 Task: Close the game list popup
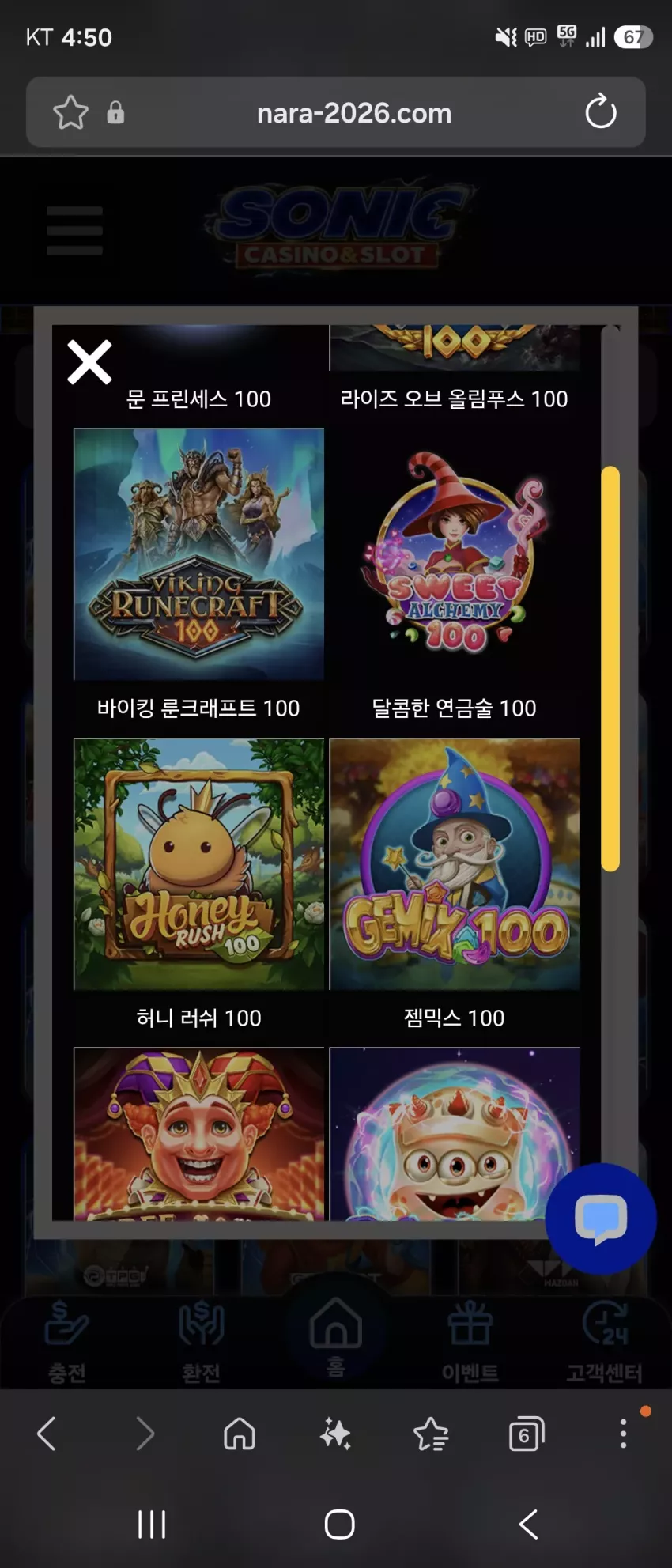click(x=89, y=362)
